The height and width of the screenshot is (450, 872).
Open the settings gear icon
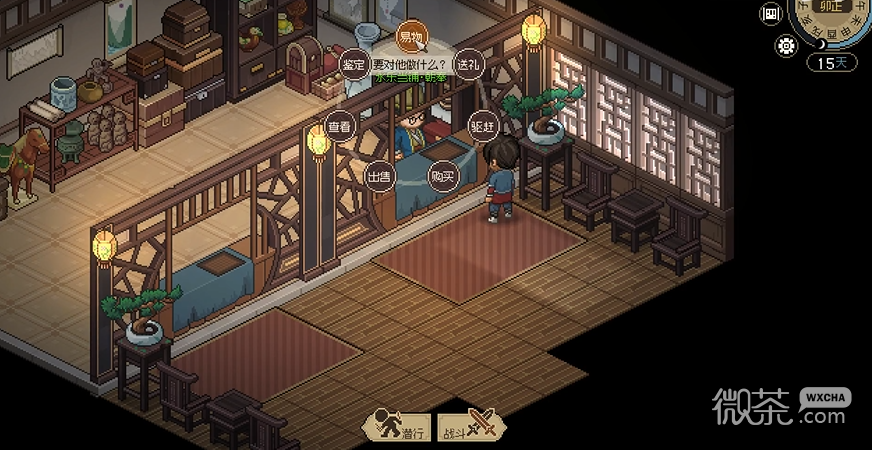pos(786,46)
